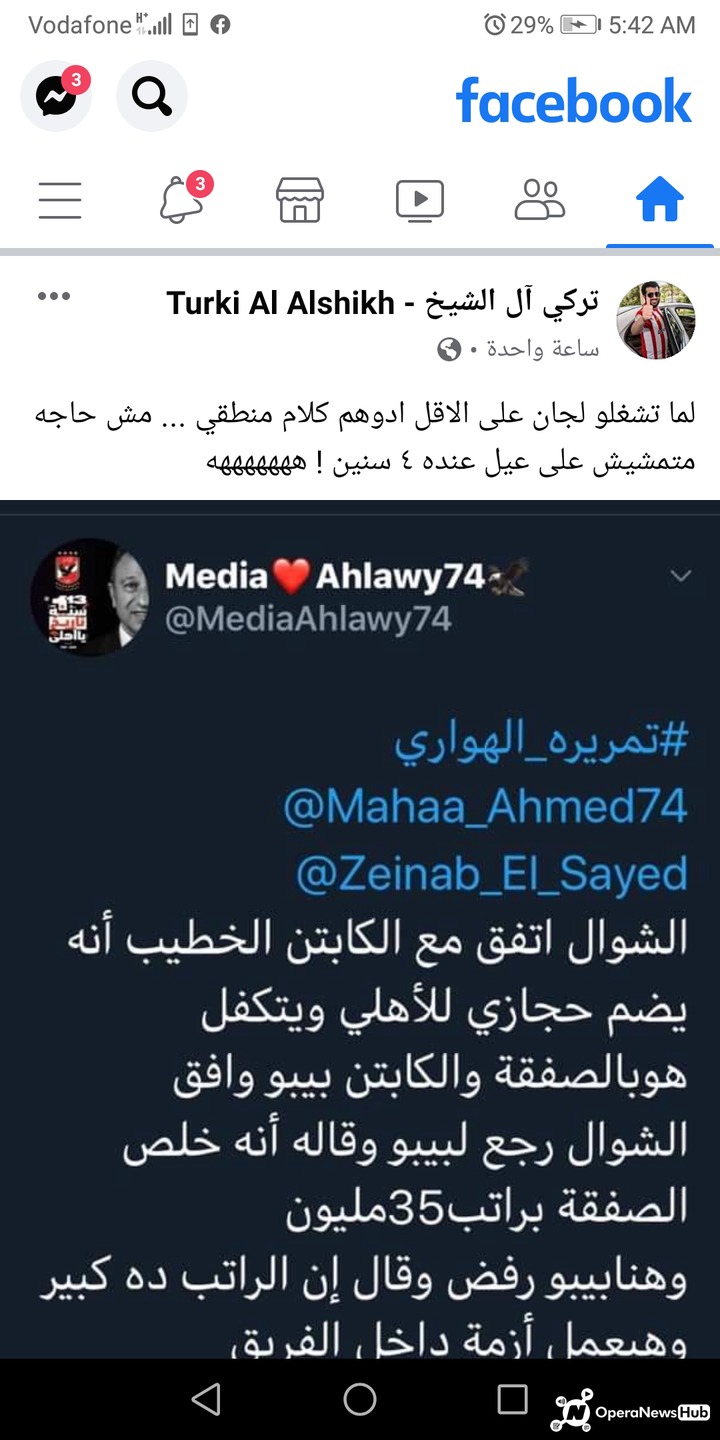Tap the system home button
Image resolution: width=720 pixels, height=1440 pixels.
360,1399
